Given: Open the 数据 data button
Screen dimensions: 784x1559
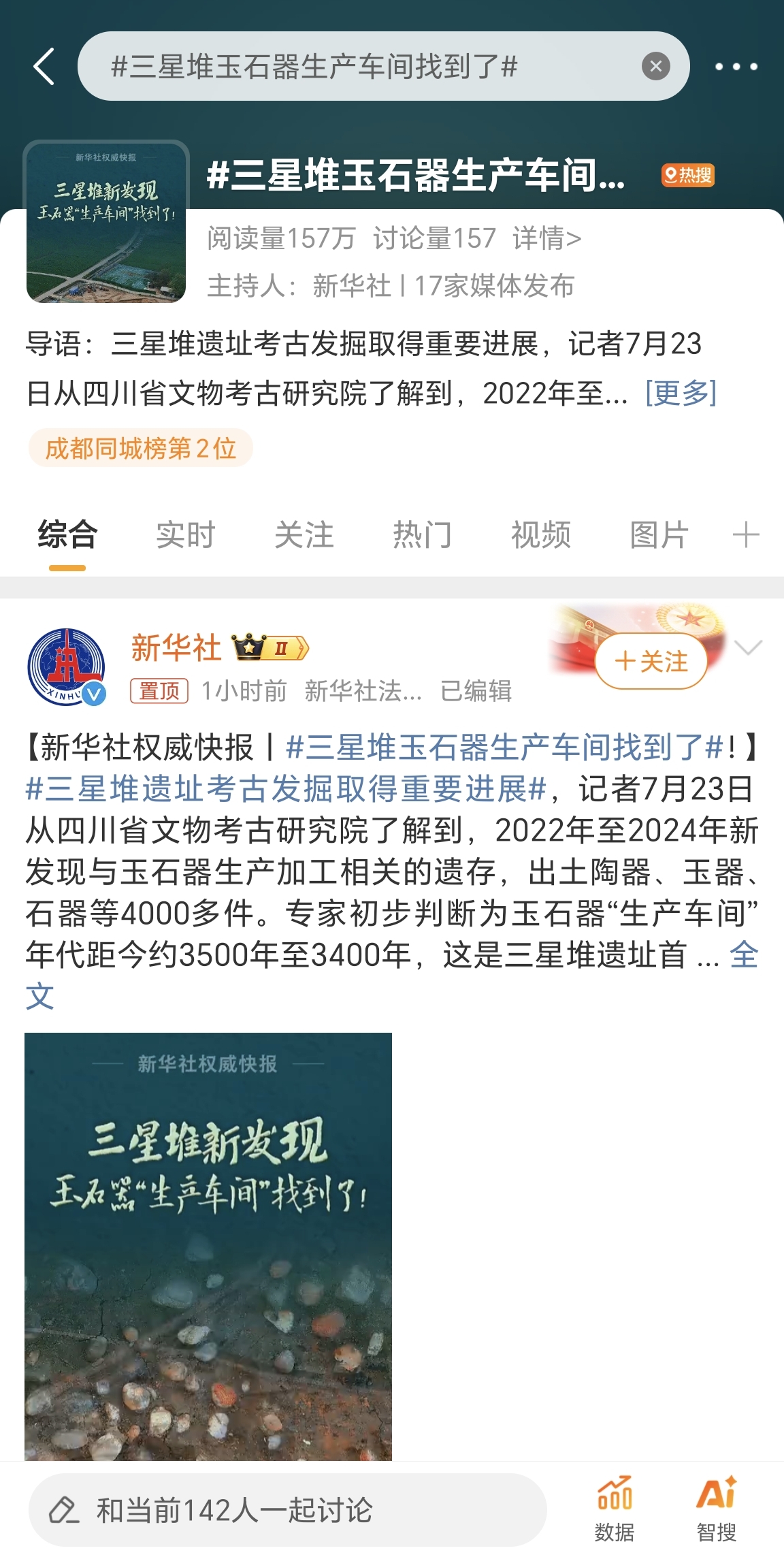Looking at the screenshot, I should click(x=615, y=1509).
